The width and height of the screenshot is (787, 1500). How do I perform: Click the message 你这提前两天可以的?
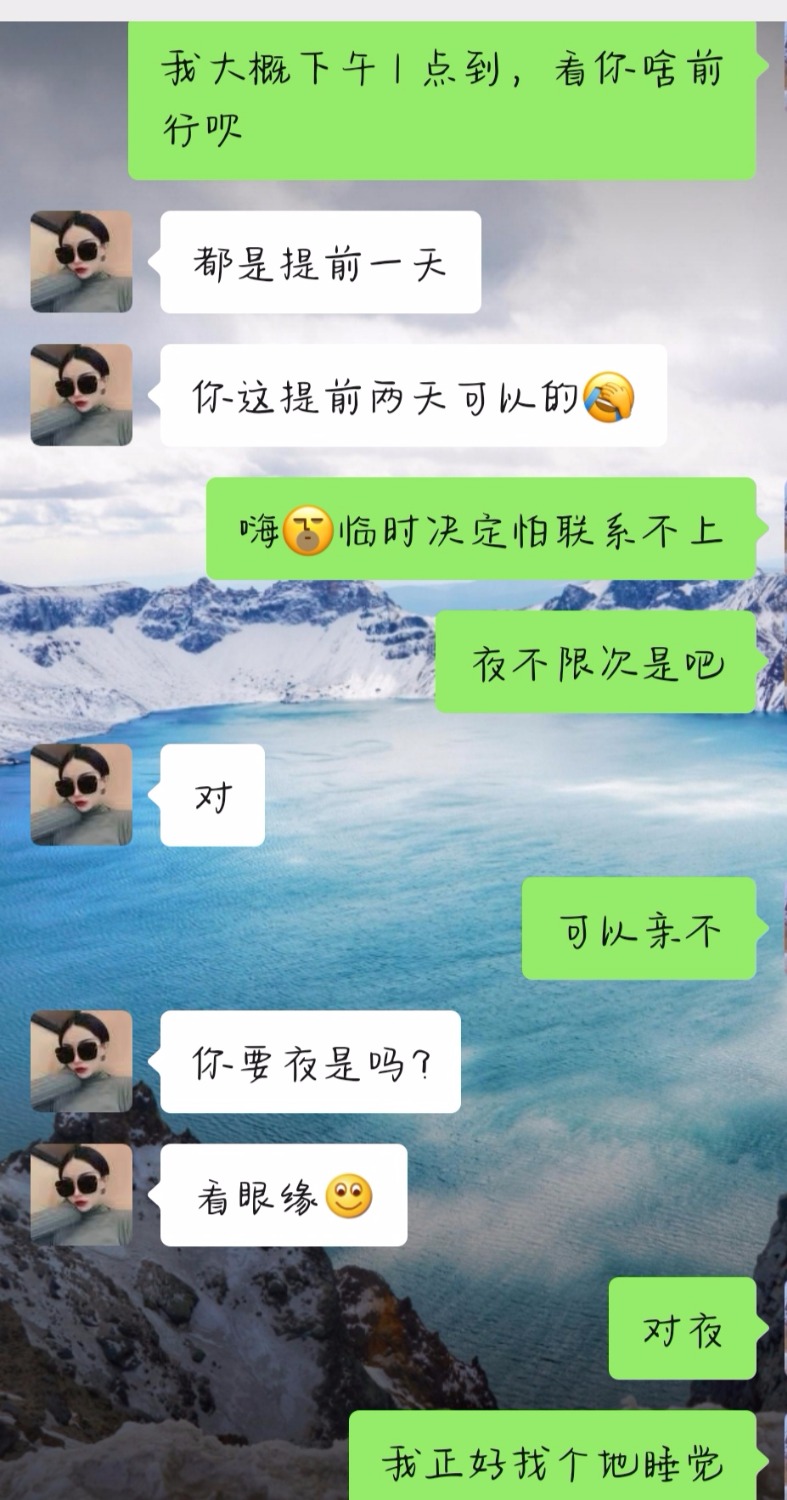pos(410,394)
